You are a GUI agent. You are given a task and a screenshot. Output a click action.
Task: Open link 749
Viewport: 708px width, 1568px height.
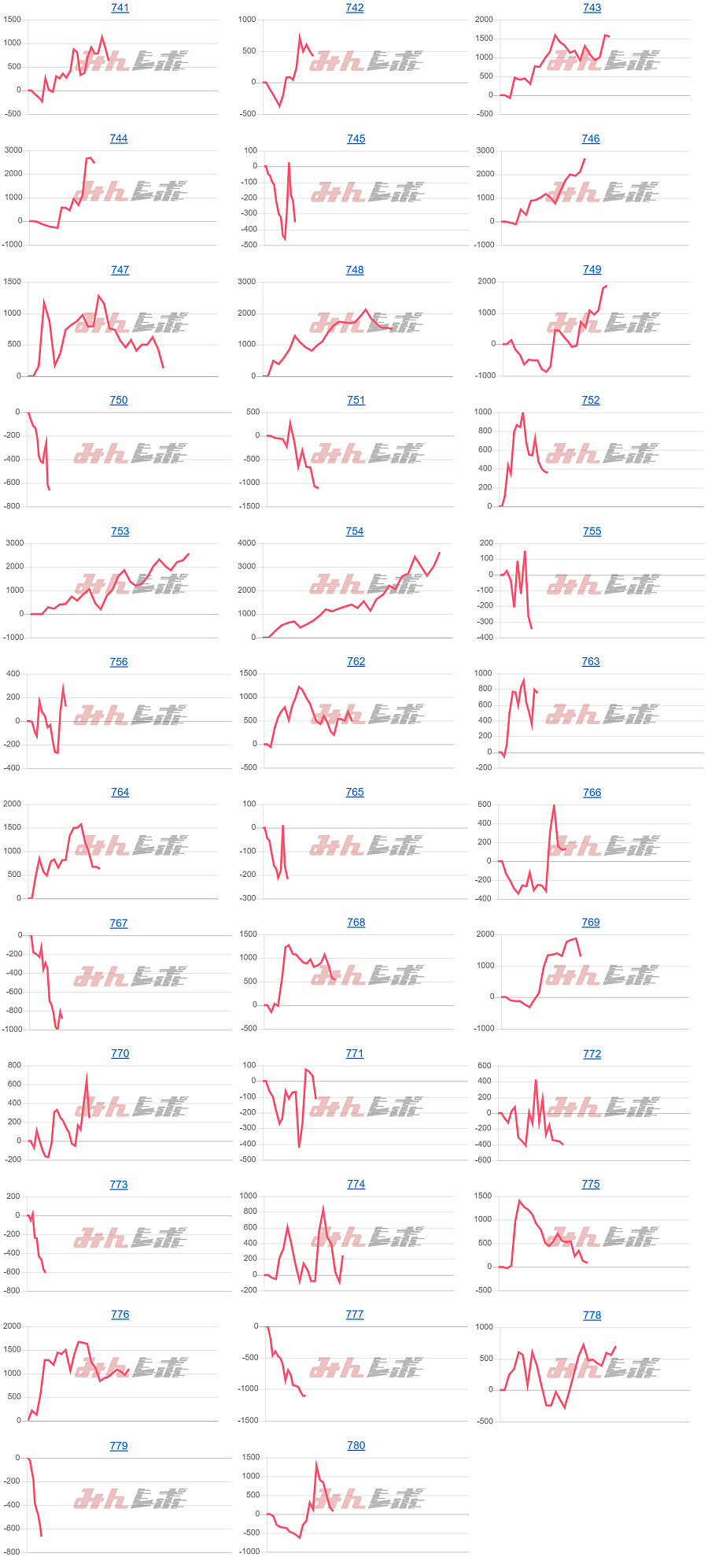click(x=592, y=269)
